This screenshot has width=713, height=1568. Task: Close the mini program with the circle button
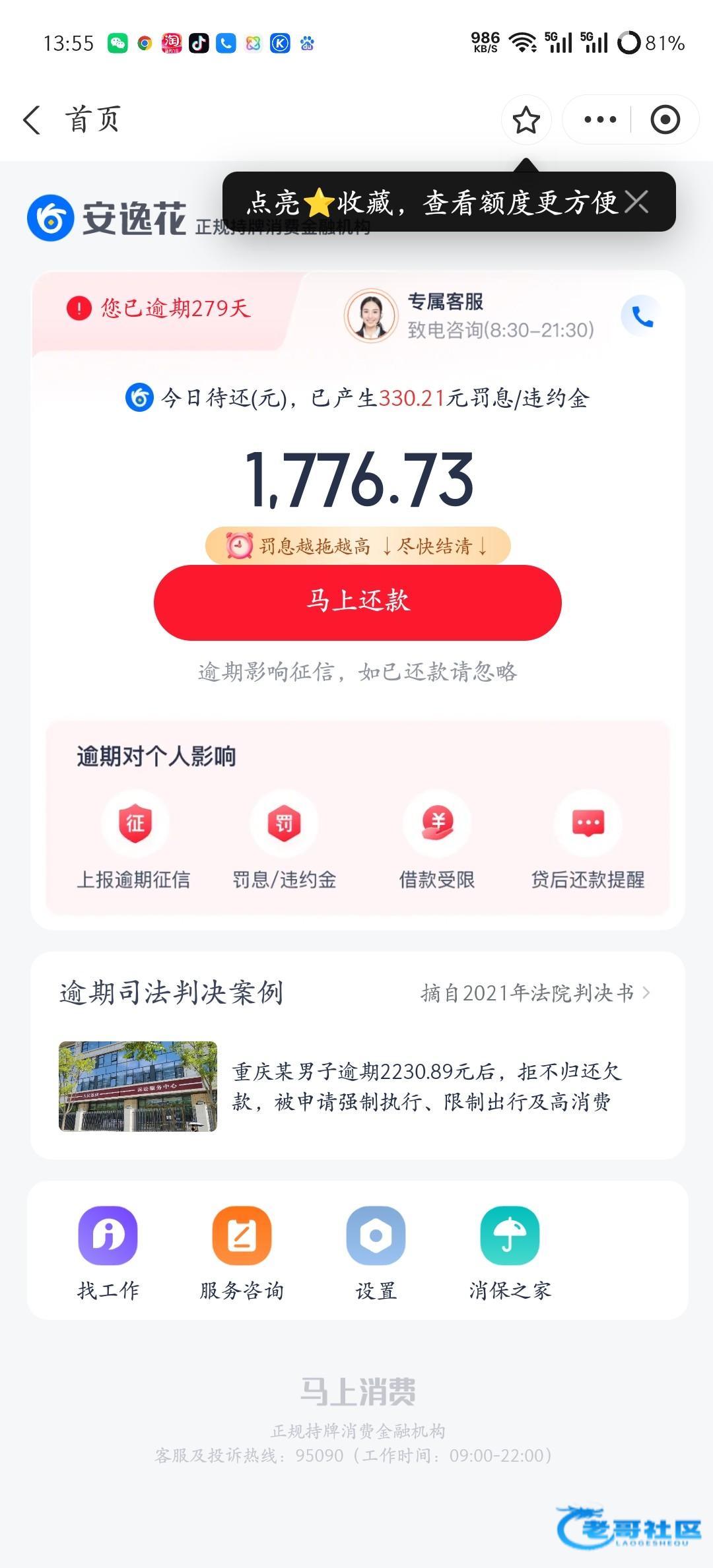[x=665, y=120]
